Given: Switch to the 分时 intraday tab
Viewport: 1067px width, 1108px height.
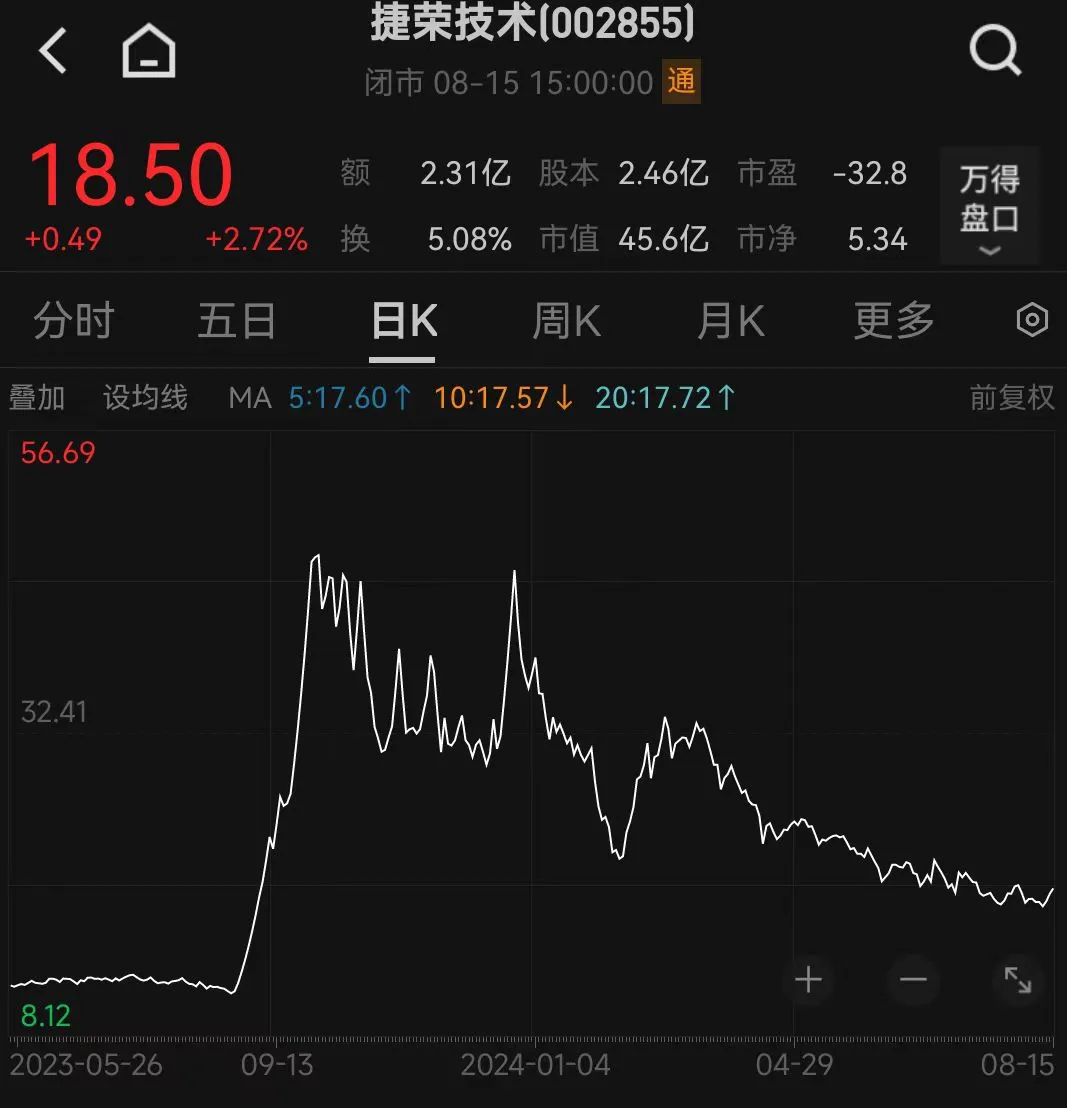Looking at the screenshot, I should pos(73,320).
